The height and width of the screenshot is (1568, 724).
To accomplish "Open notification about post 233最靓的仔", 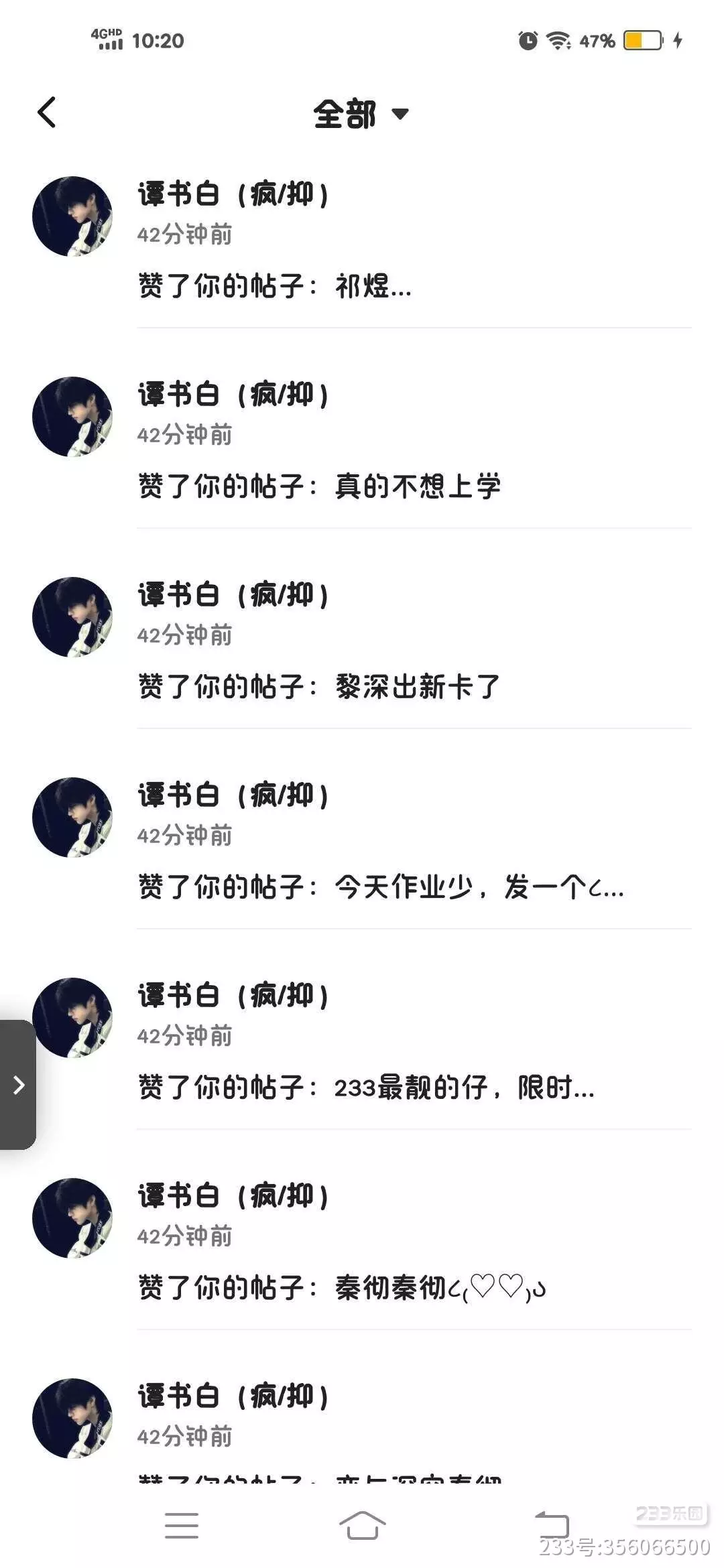I will (x=366, y=1087).
